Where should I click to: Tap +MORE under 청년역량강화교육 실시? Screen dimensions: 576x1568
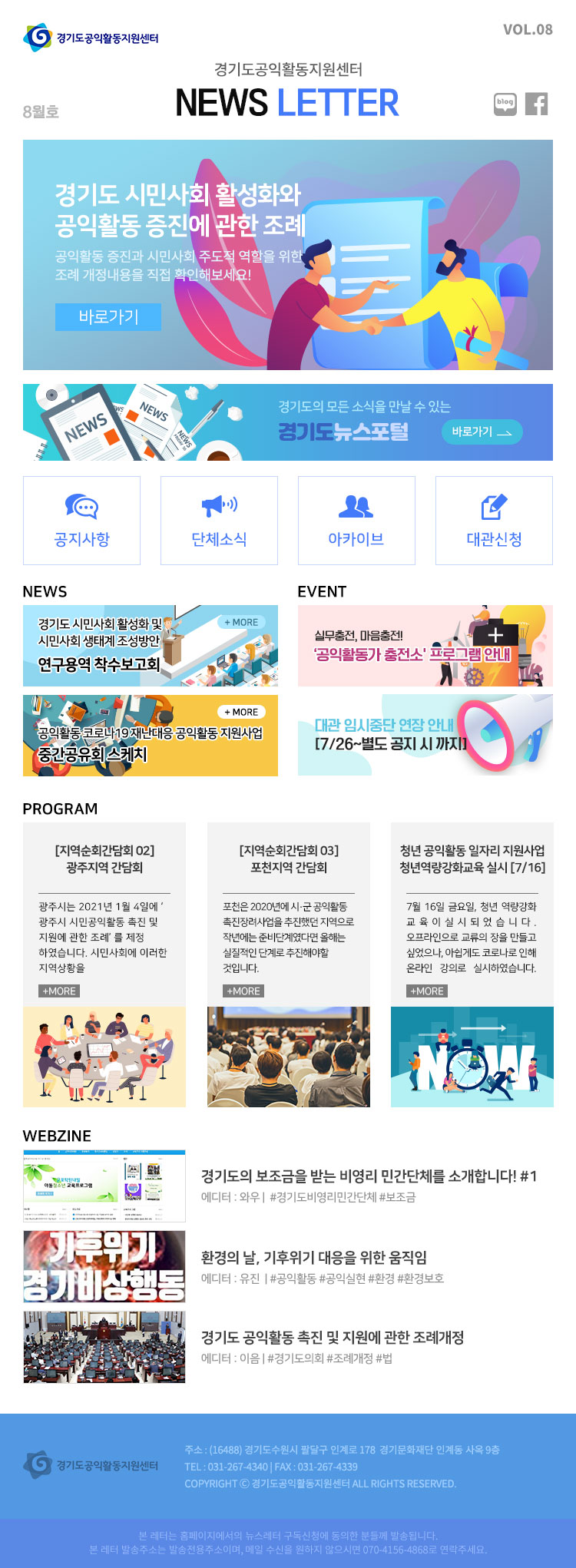(427, 991)
